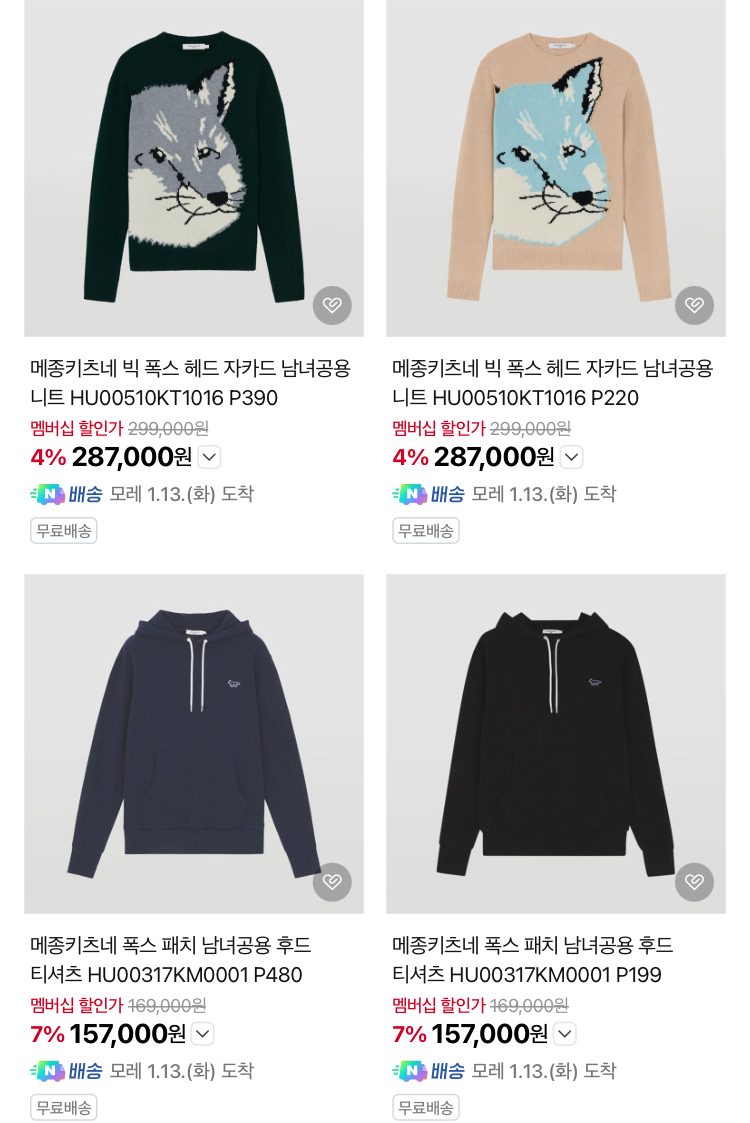Expand price details for knit P390

209,457
